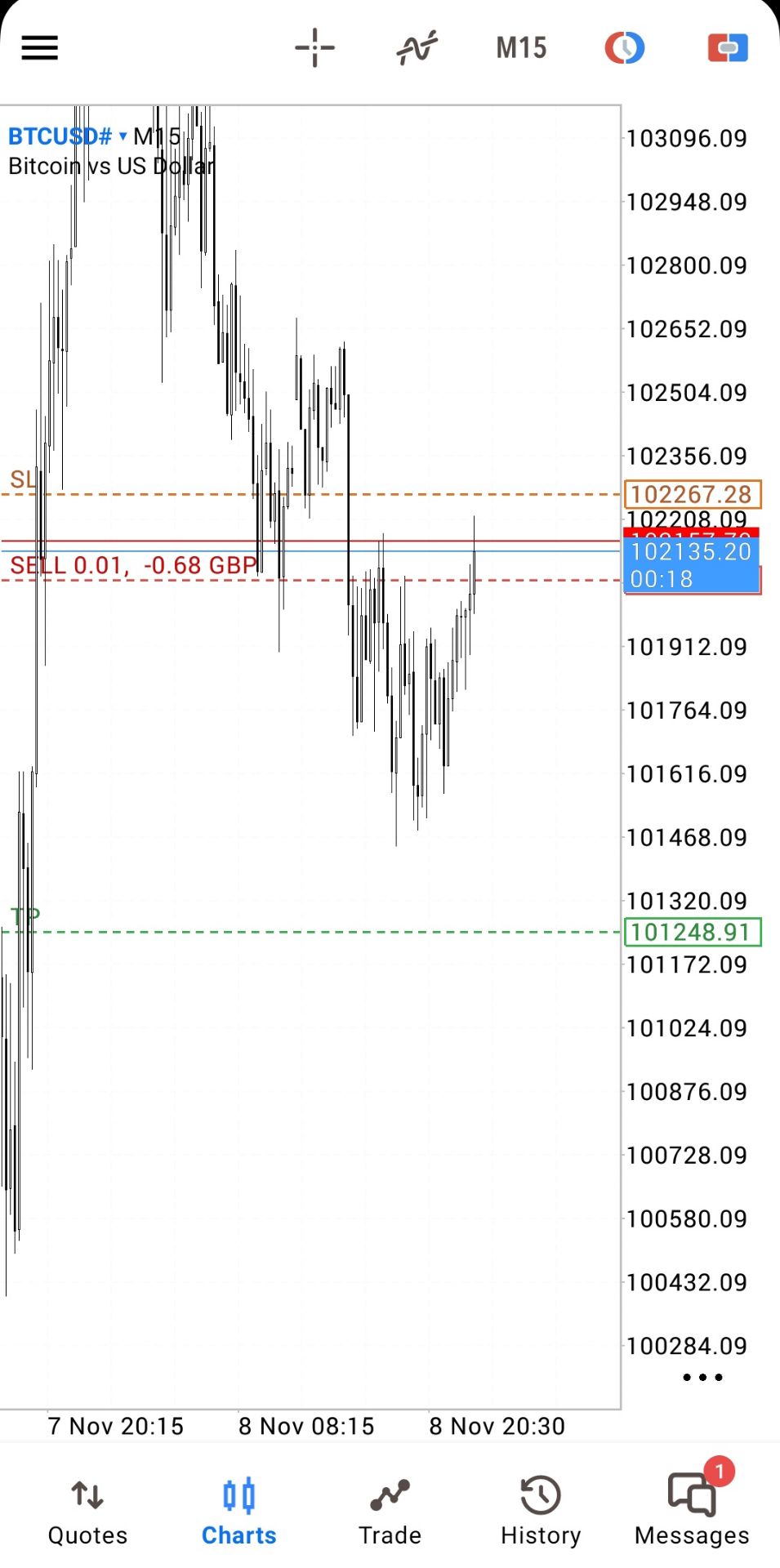Image resolution: width=780 pixels, height=1568 pixels.
Task: Open the indicators list
Action: 417,47
